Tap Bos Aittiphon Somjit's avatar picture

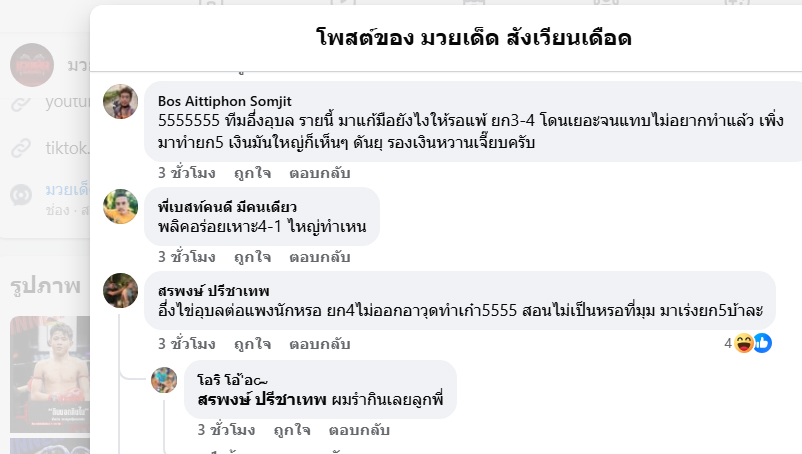[120, 101]
